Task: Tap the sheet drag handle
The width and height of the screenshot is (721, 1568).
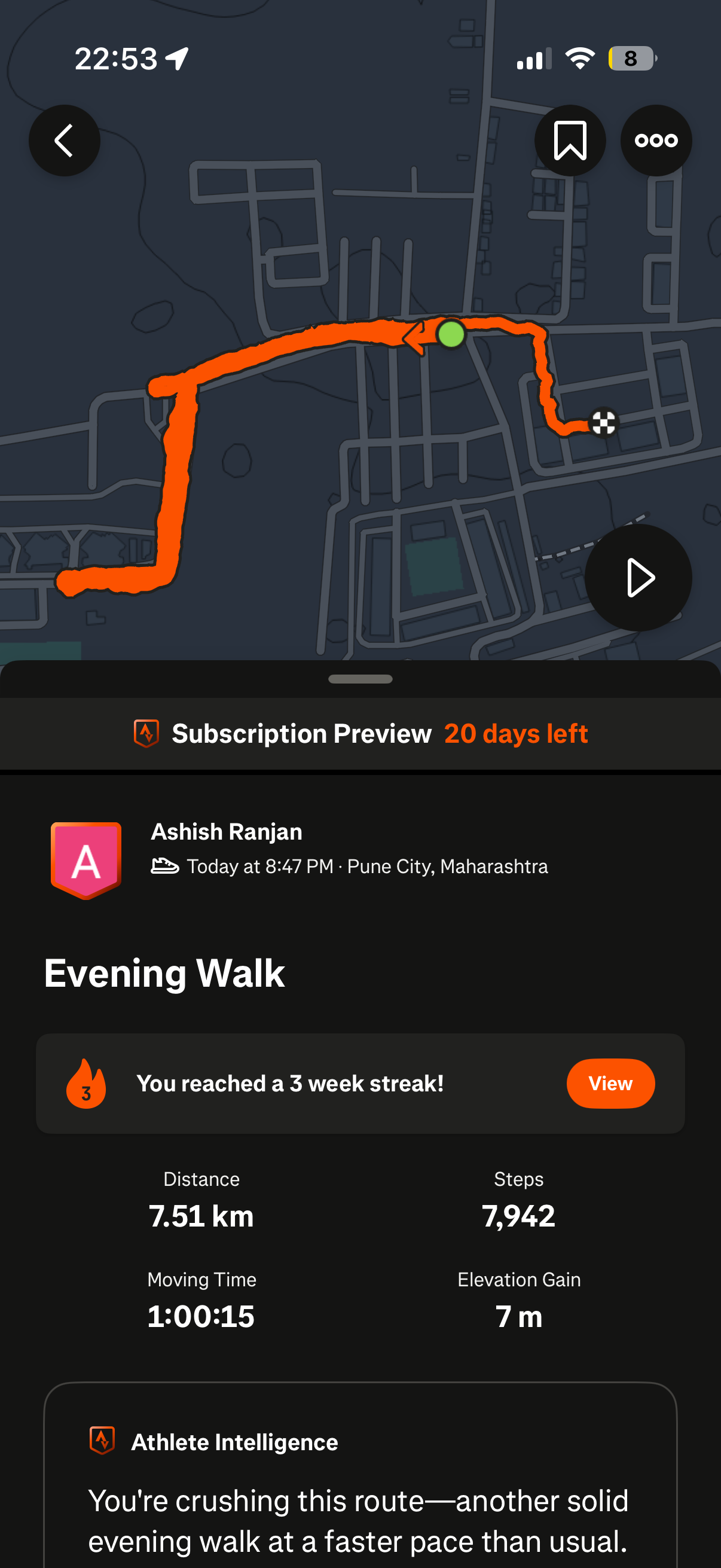Action: [360, 679]
